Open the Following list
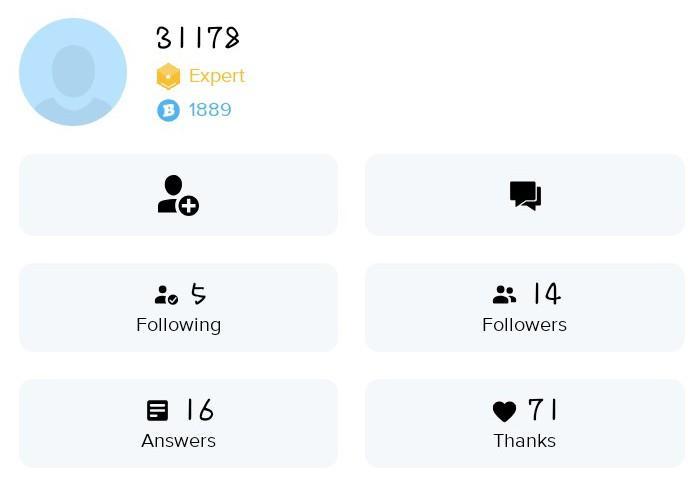Image resolution: width=698 pixels, height=477 pixels. tap(178, 308)
